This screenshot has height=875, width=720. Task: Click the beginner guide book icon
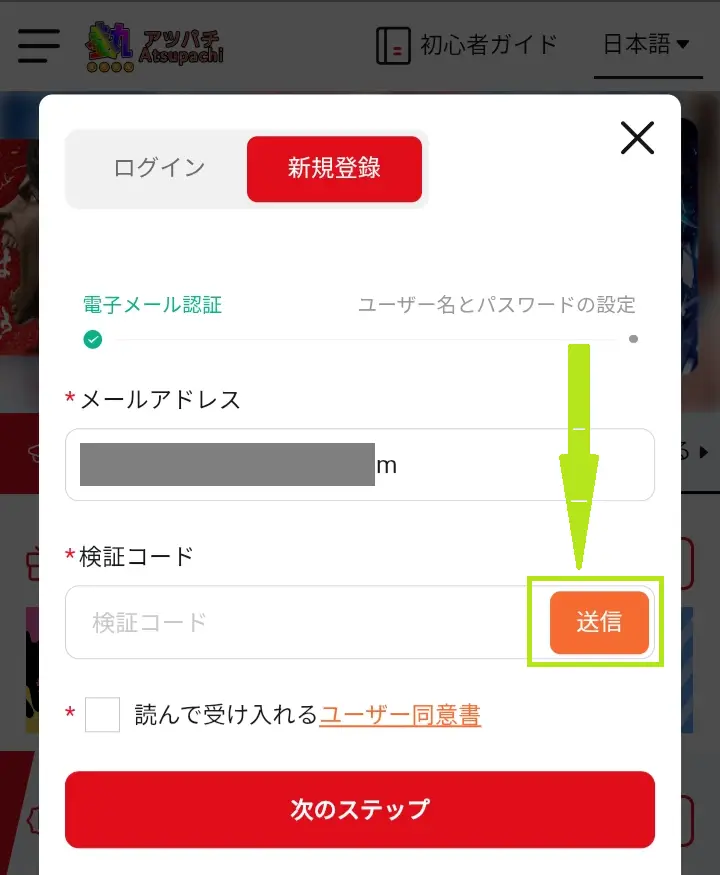[x=395, y=45]
